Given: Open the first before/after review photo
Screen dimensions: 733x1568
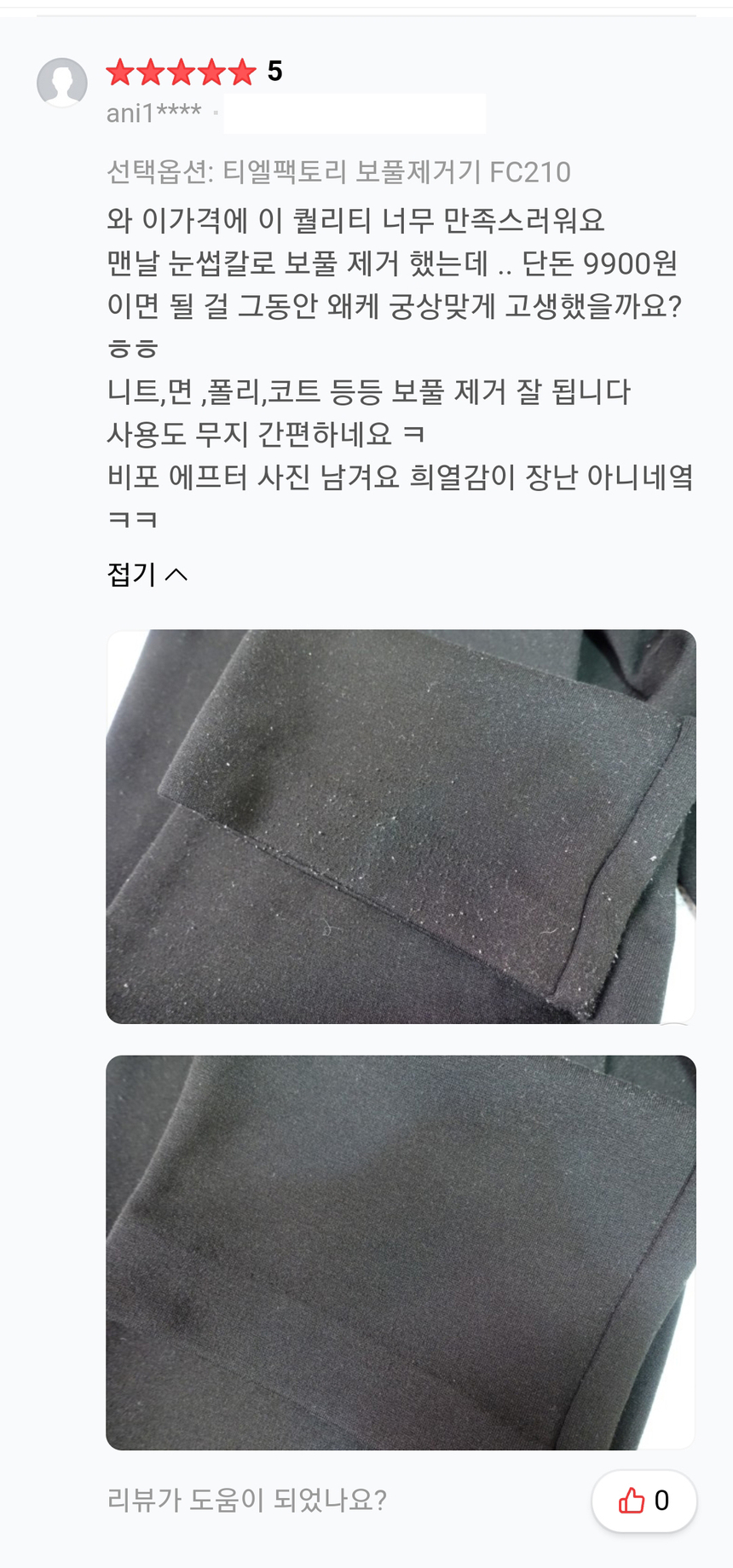Looking at the screenshot, I should (x=401, y=825).
